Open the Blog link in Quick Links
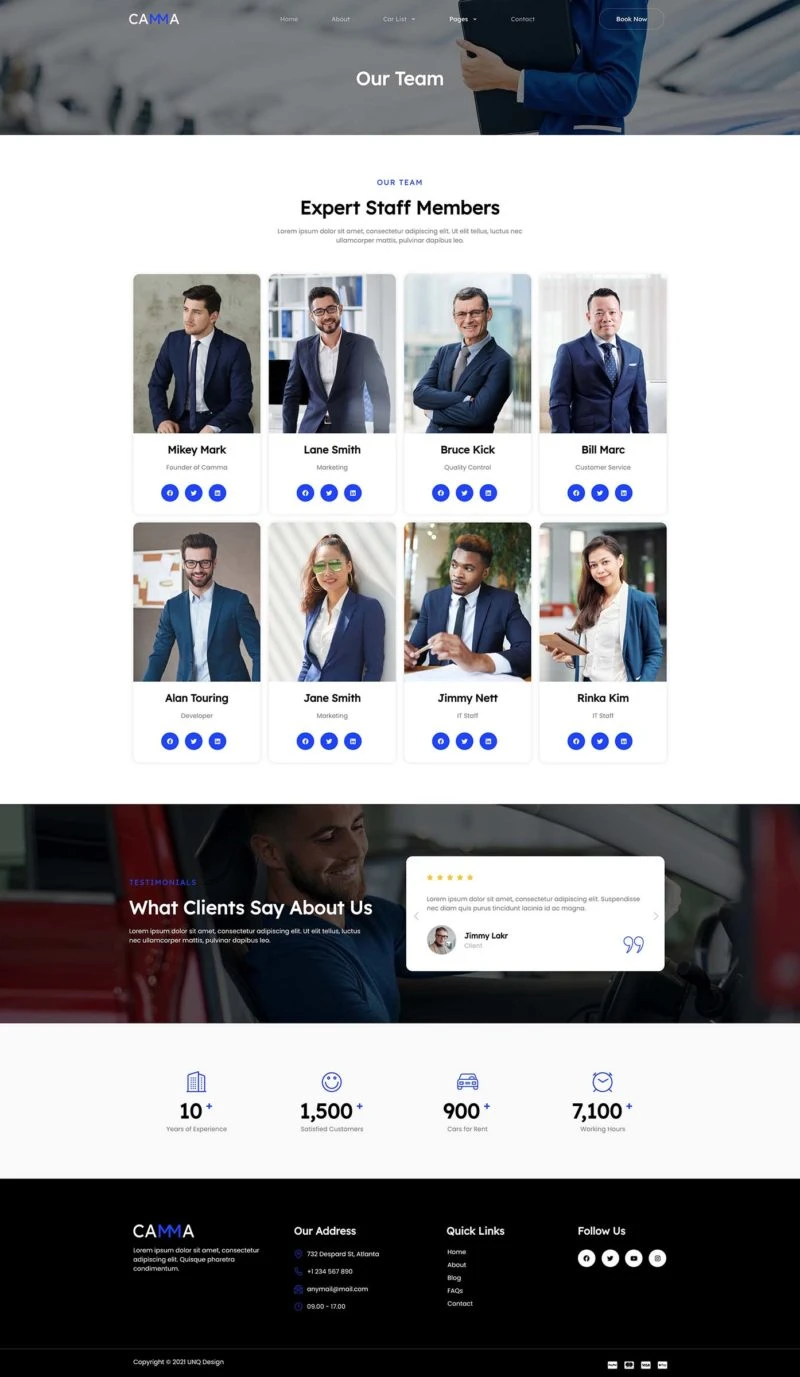 click(454, 1278)
